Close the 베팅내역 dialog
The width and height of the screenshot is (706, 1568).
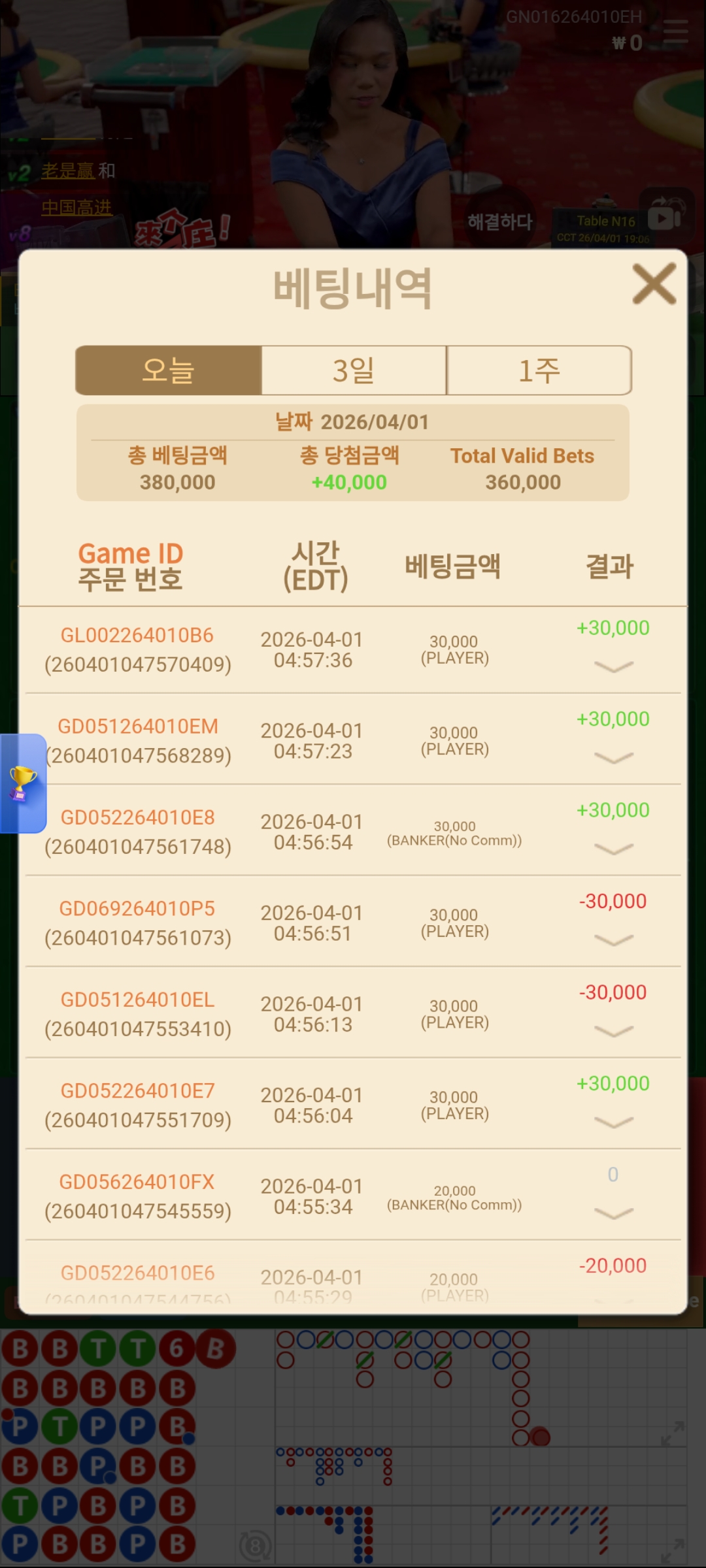pyautogui.click(x=654, y=284)
